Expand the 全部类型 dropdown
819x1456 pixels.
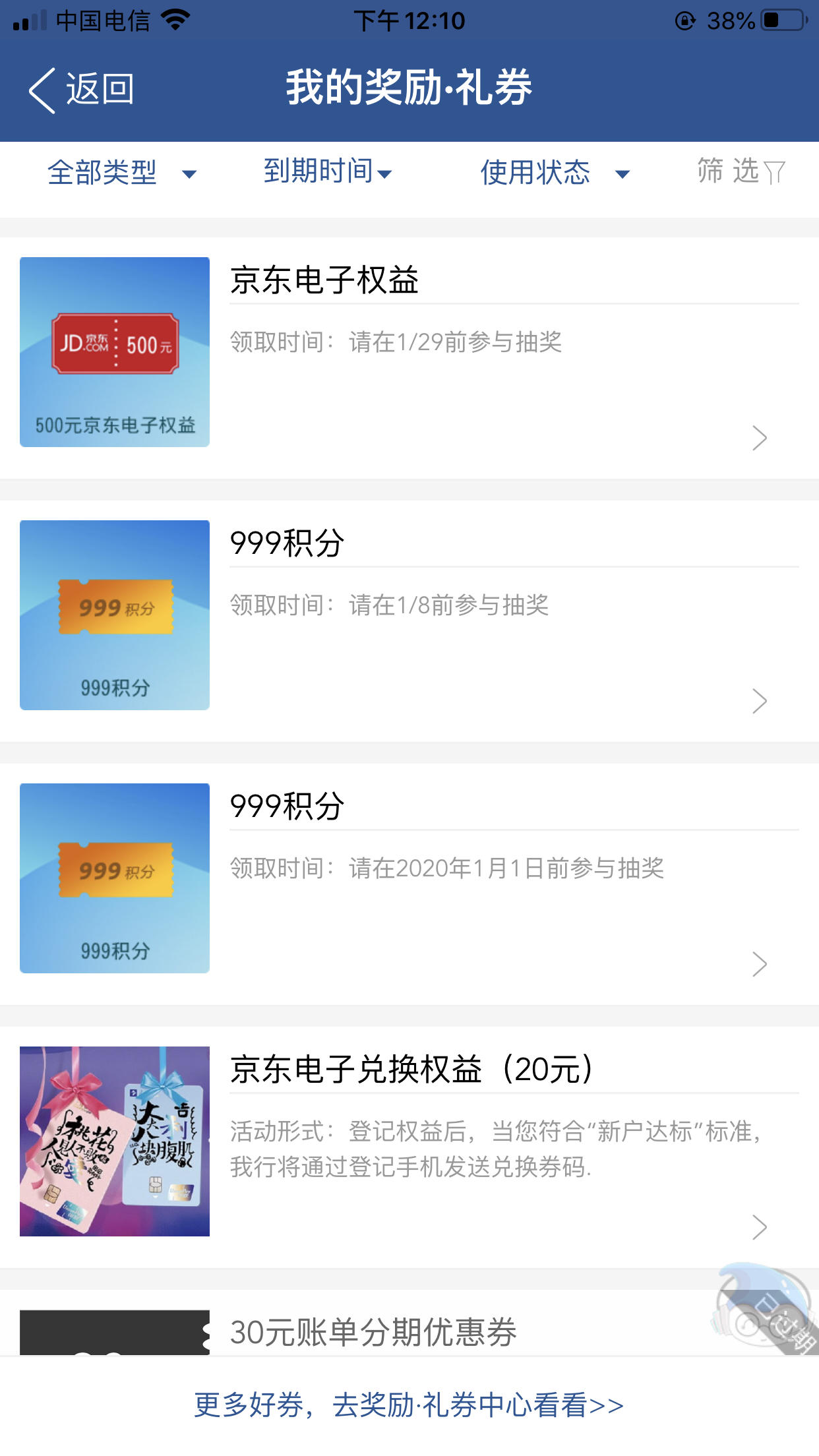click(x=122, y=173)
